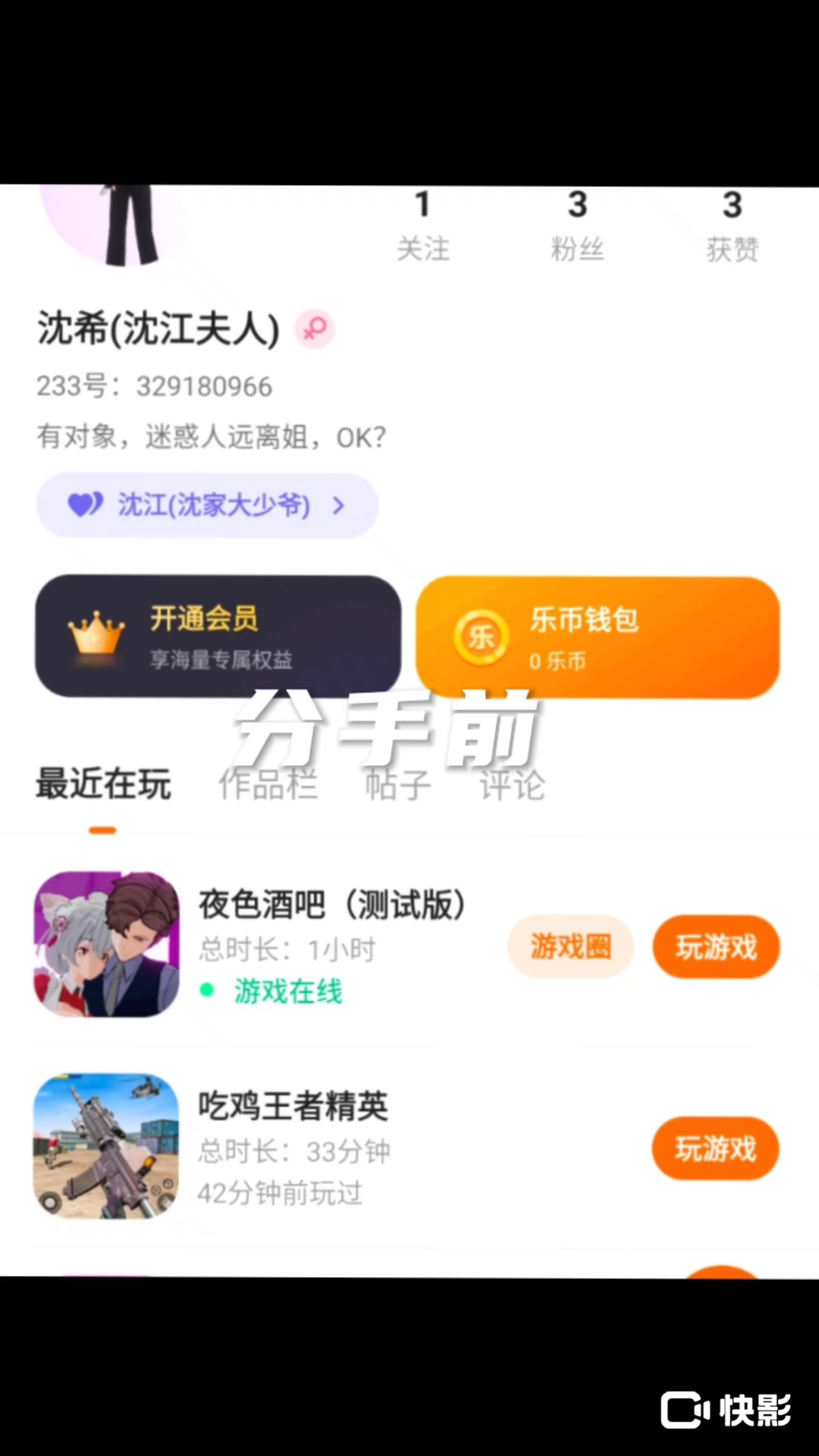View the 关注 following list
Image resolution: width=819 pixels, height=1456 pixels.
[423, 225]
